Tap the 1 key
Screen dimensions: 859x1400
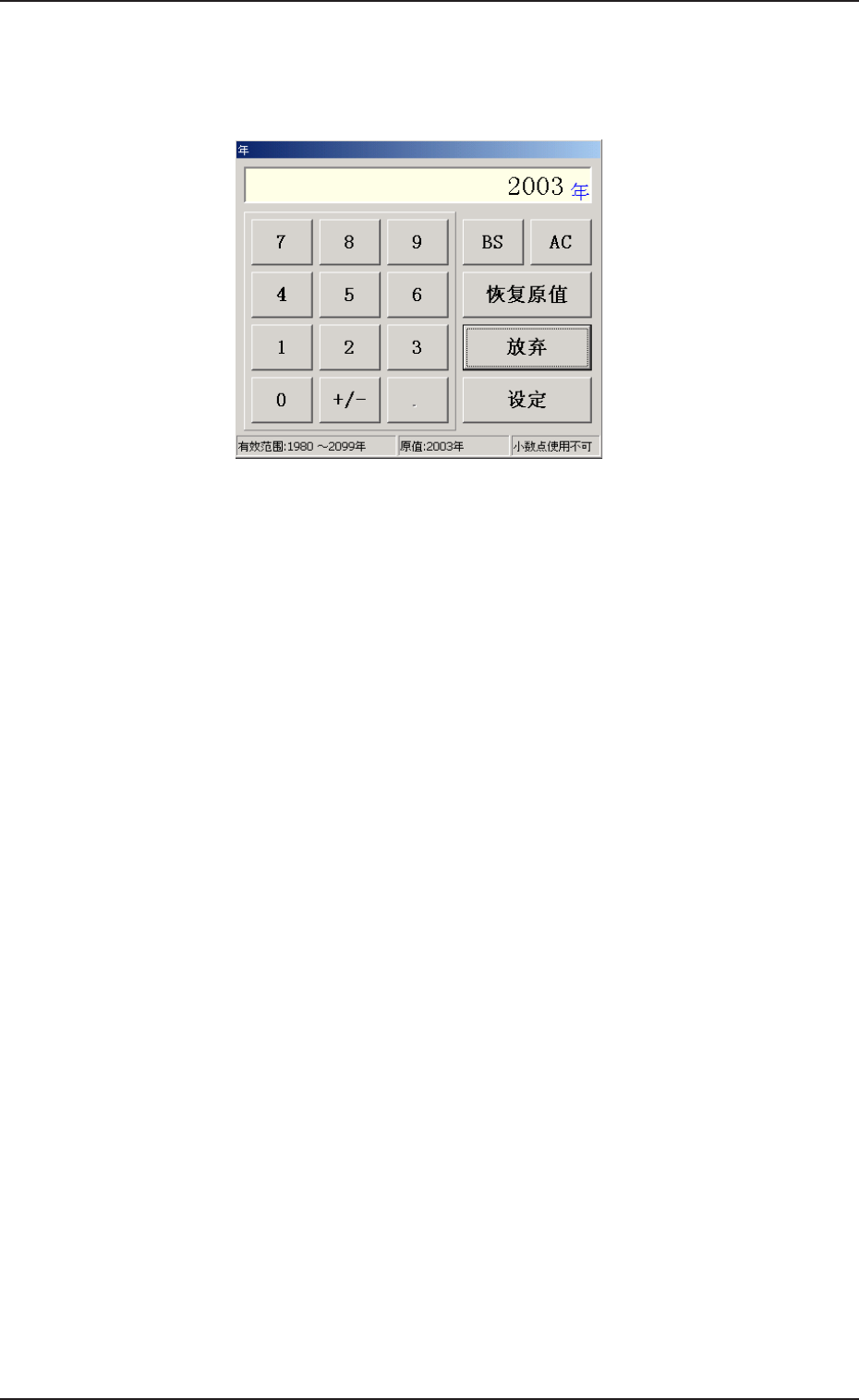click(282, 347)
